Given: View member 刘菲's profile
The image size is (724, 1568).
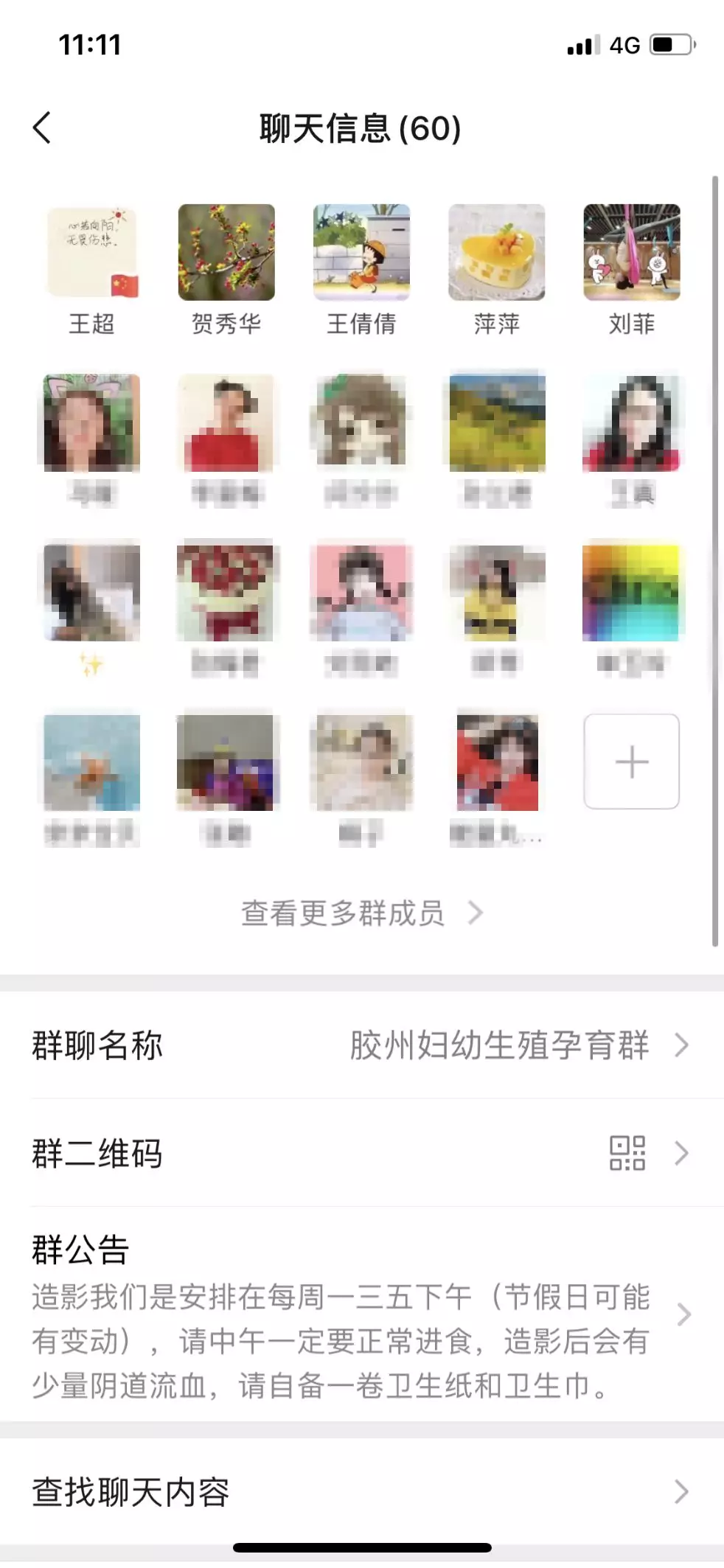Looking at the screenshot, I should point(631,253).
